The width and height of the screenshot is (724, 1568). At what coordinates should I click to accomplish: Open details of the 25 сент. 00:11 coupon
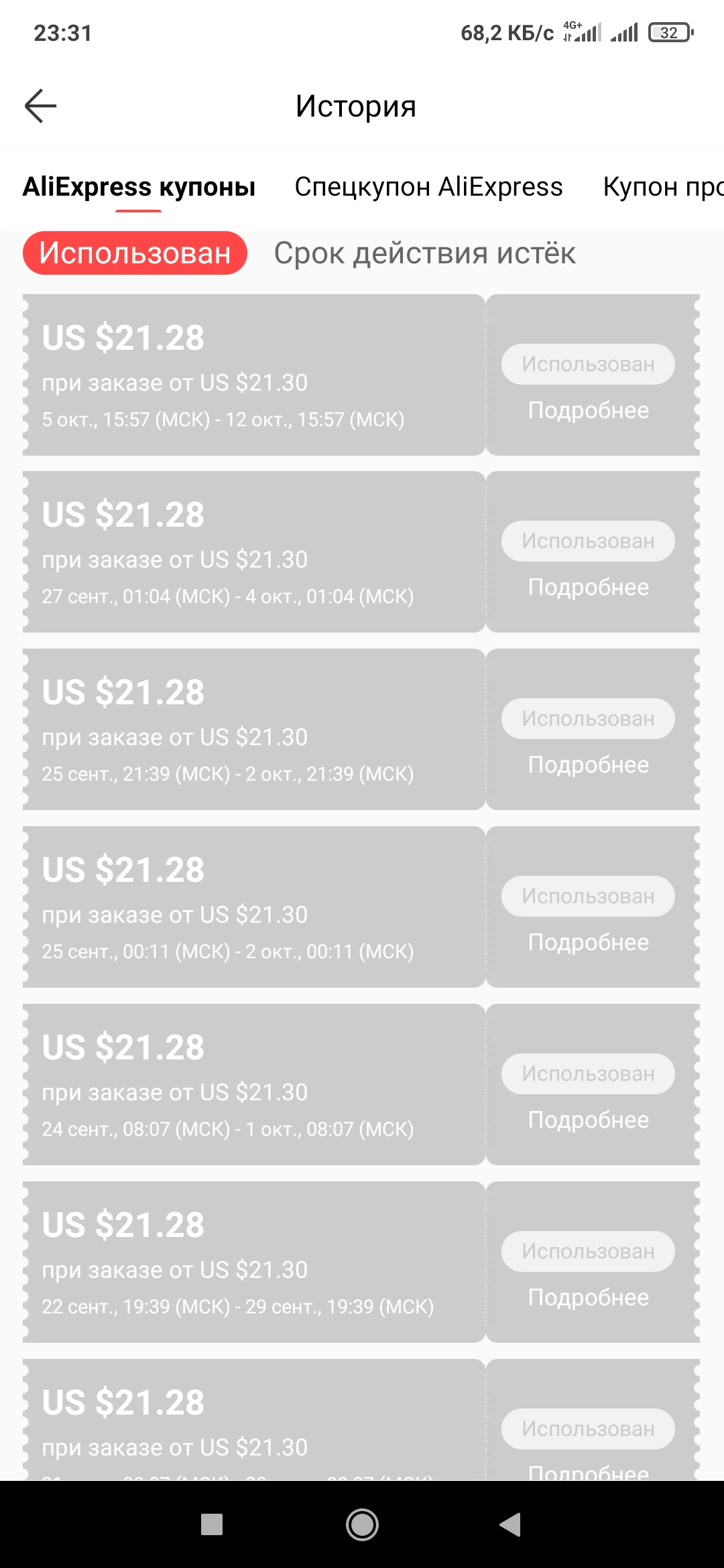(x=588, y=942)
